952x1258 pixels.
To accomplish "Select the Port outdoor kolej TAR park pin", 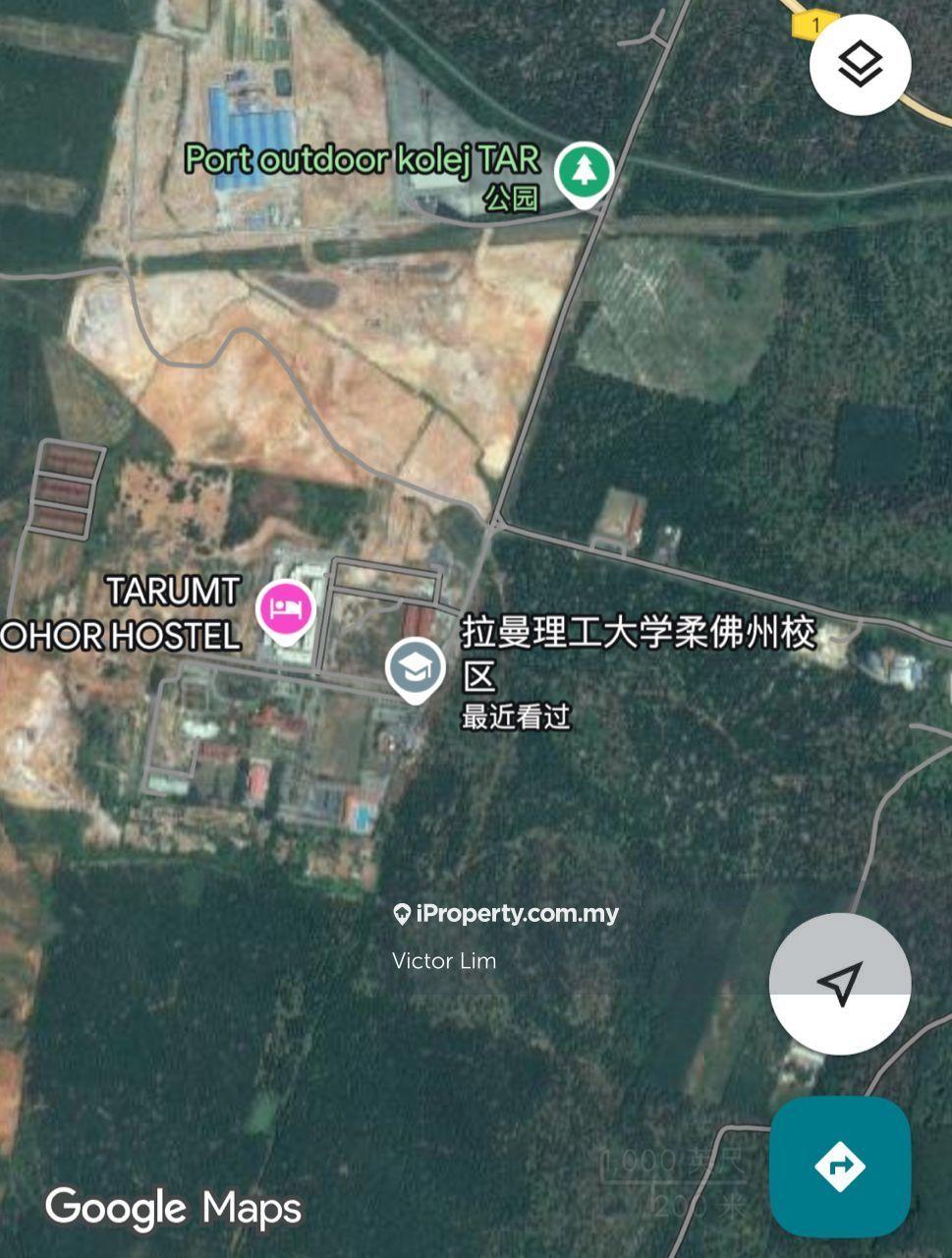I will pyautogui.click(x=585, y=173).
